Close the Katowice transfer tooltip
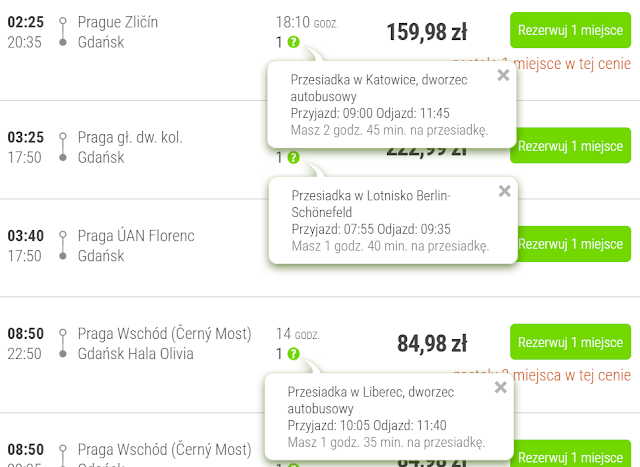Viewport: 640px width, 467px height. point(503,75)
